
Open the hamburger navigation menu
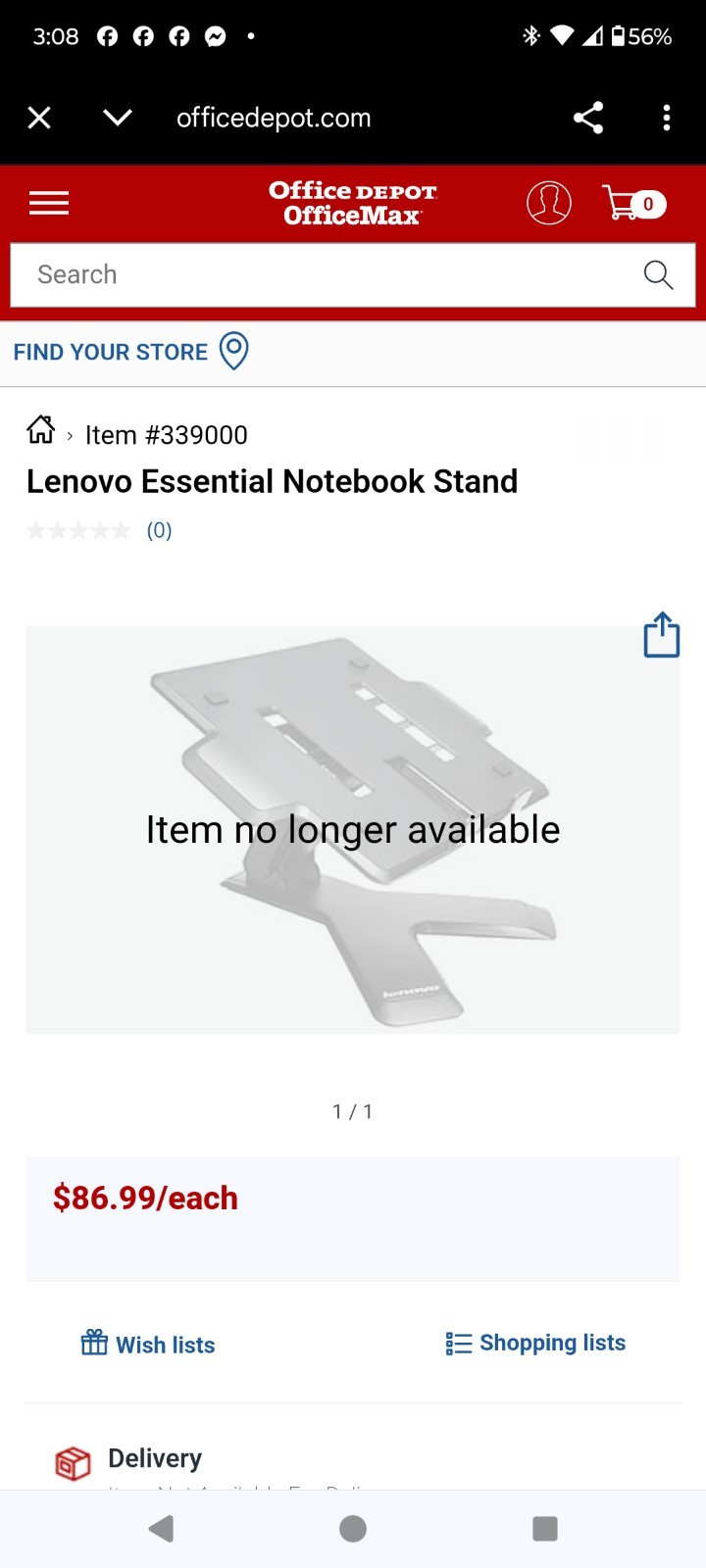coord(49,203)
